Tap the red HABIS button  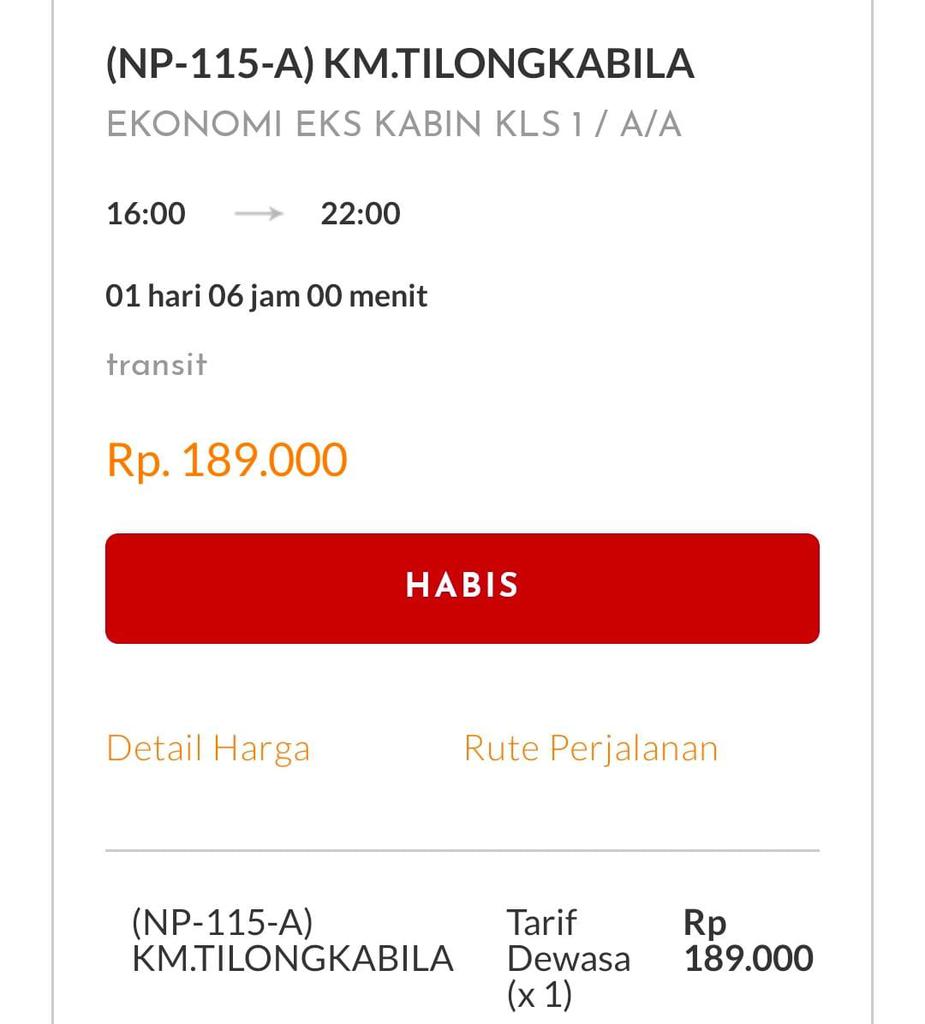[x=462, y=588]
